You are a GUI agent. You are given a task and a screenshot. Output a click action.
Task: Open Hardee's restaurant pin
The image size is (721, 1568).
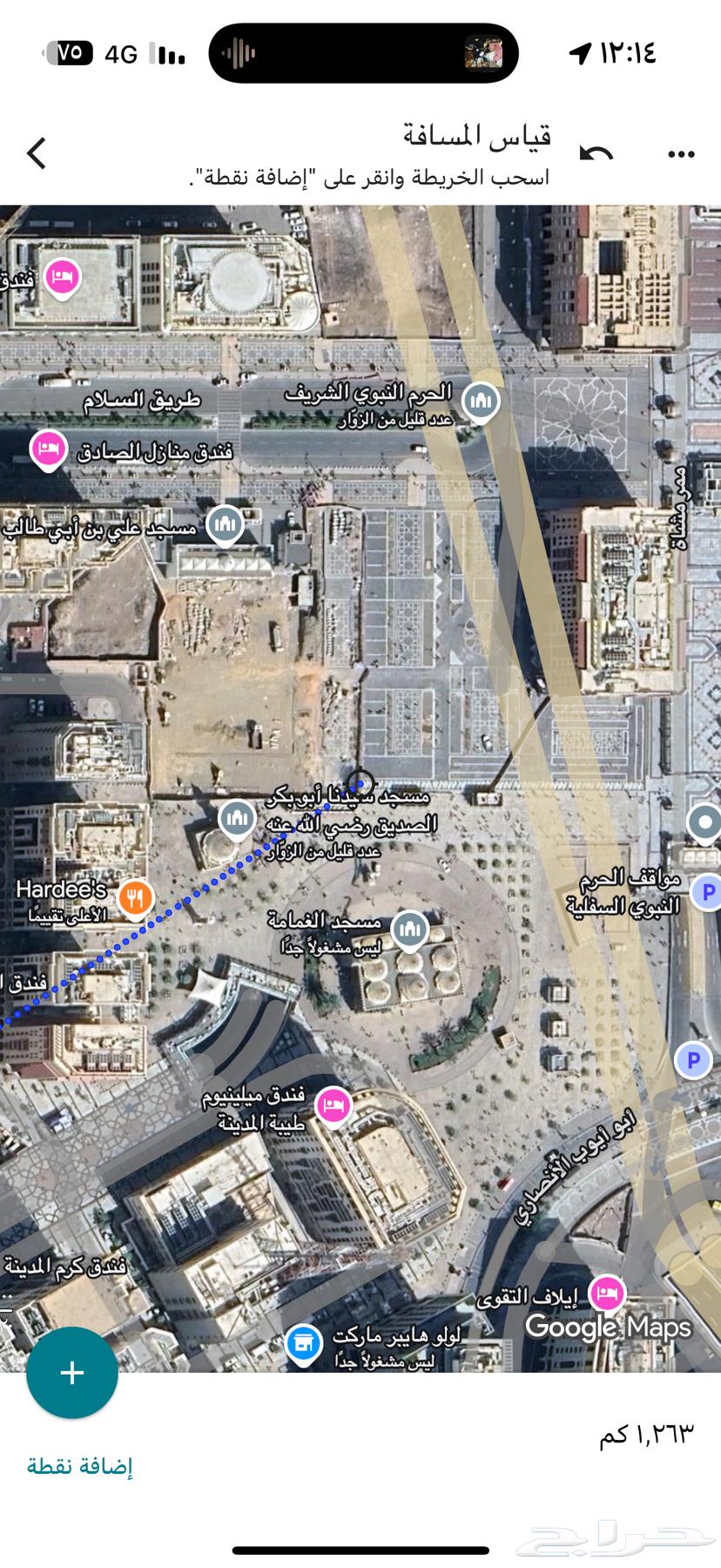[134, 897]
